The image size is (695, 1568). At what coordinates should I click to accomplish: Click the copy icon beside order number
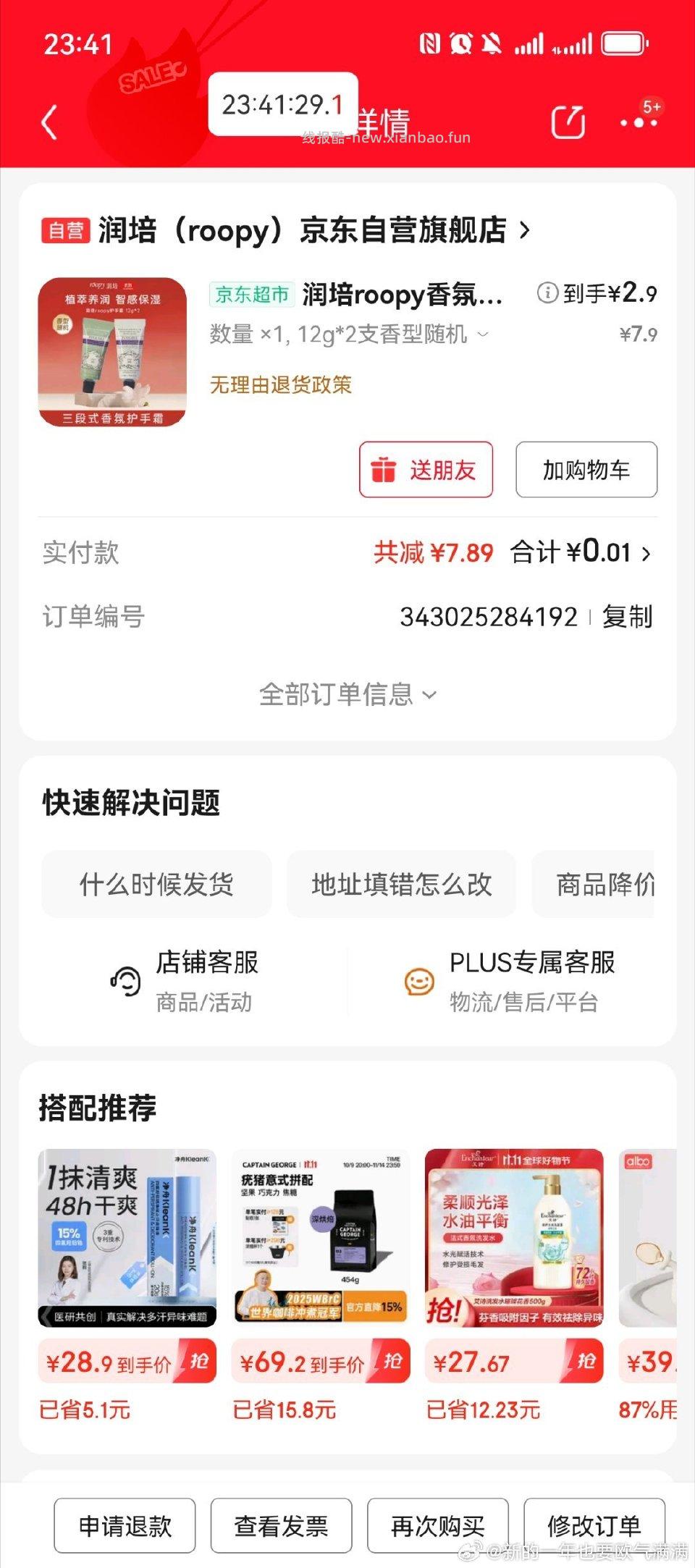pos(627,617)
